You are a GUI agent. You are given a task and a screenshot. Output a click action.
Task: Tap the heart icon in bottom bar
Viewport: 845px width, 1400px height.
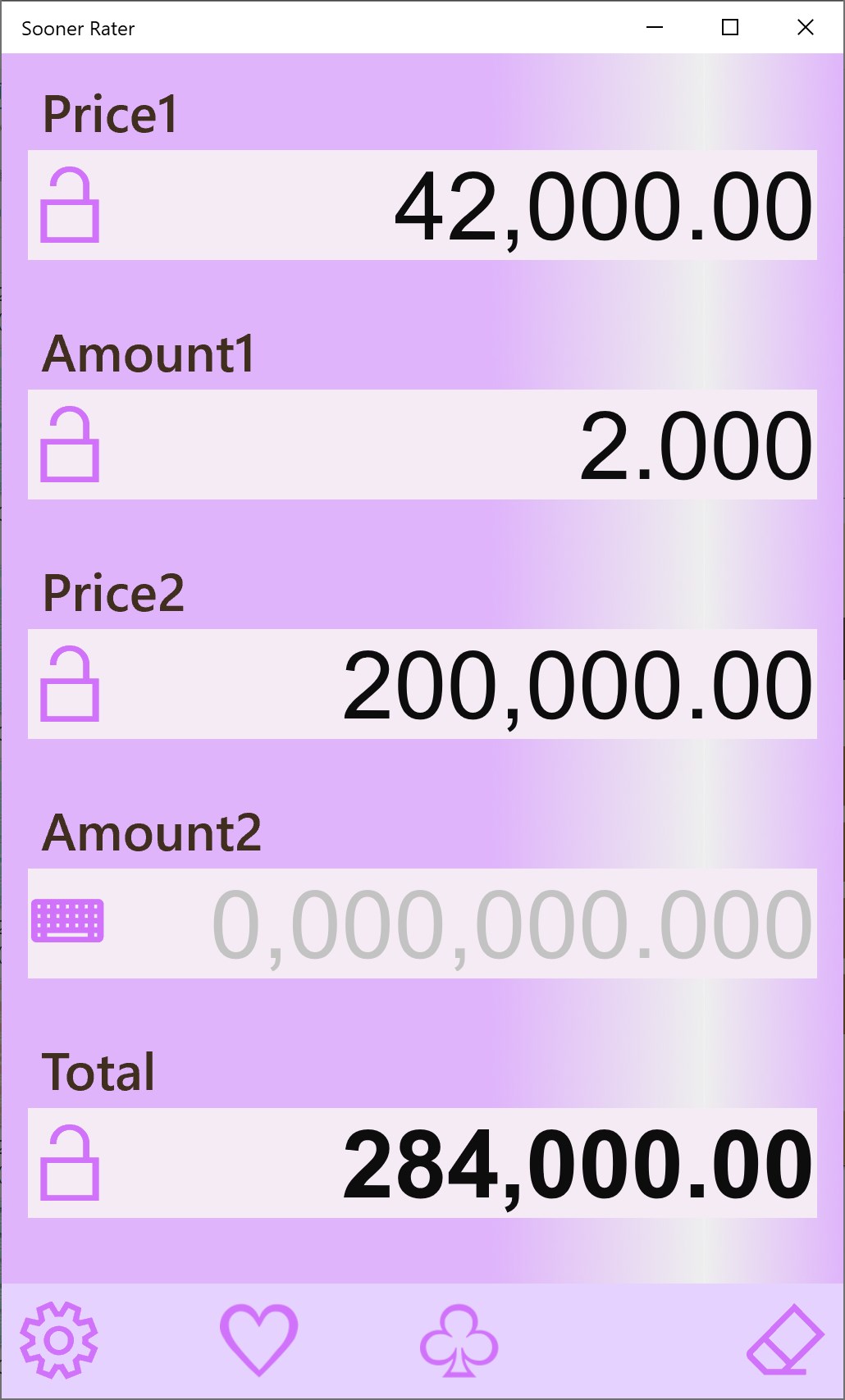pyautogui.click(x=258, y=1340)
